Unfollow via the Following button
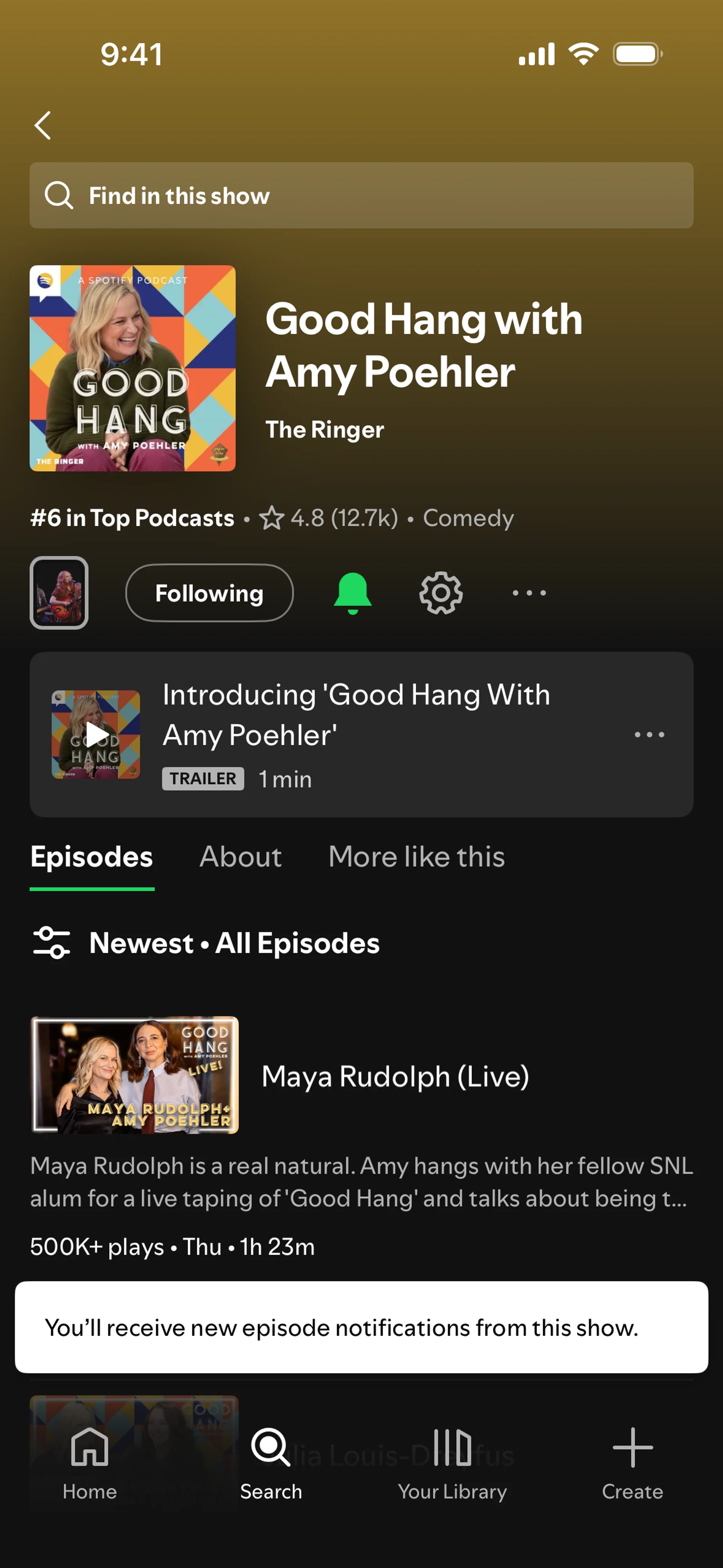The height and width of the screenshot is (1568, 723). 209,593
